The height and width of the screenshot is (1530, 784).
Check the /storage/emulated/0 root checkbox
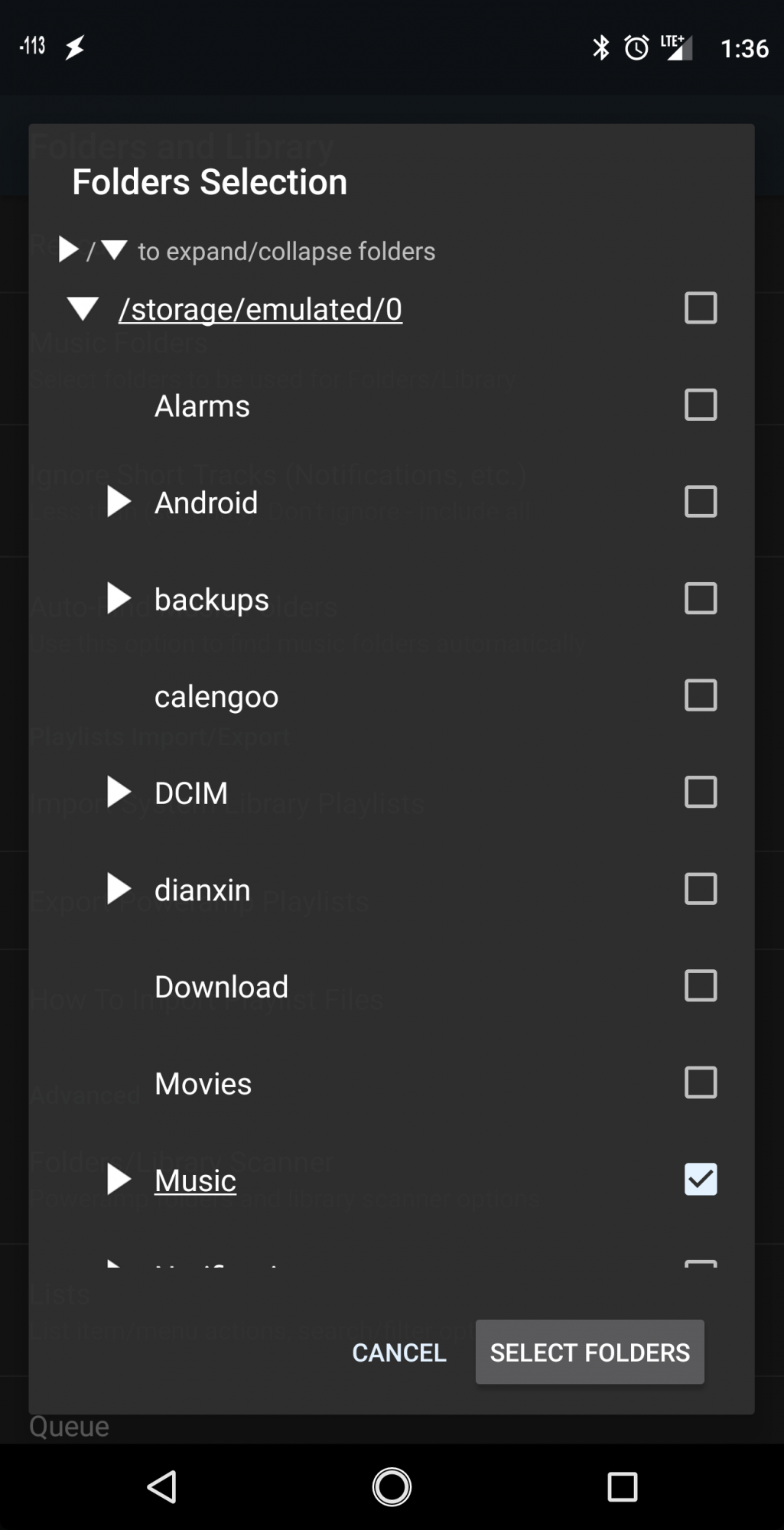pyautogui.click(x=701, y=308)
